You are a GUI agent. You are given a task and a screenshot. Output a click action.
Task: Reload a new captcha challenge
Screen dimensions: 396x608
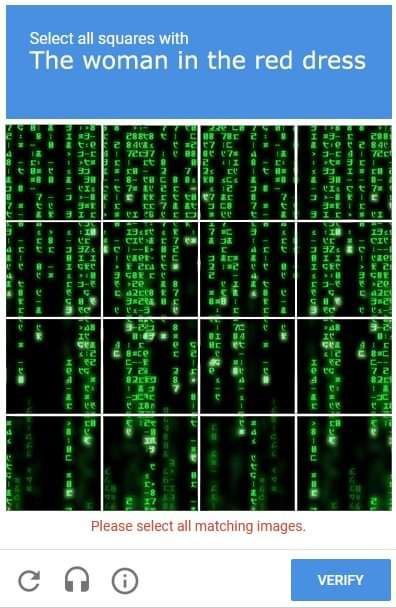(29, 580)
